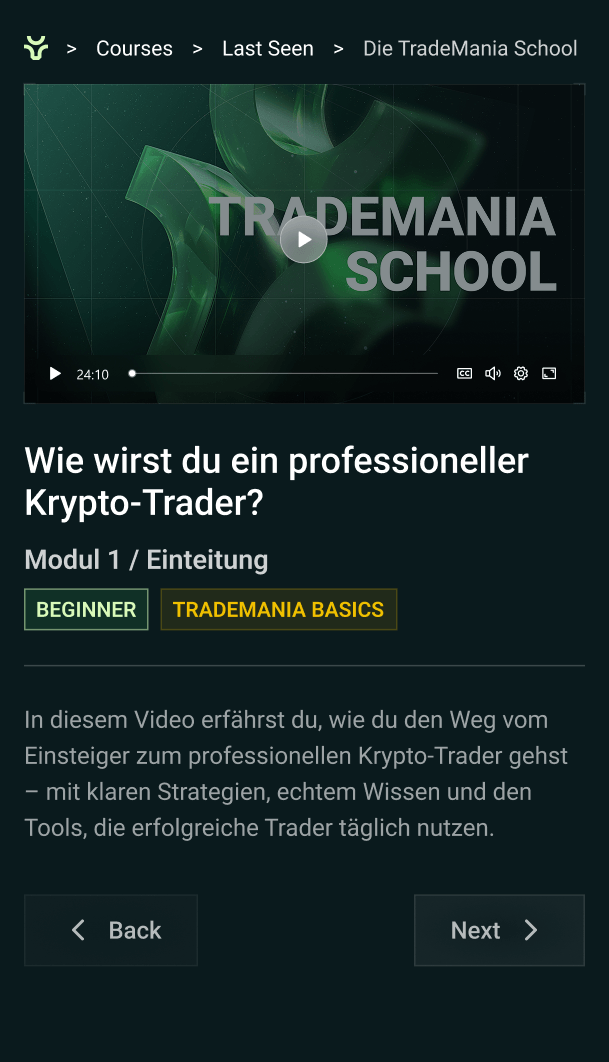Select the TRADEMANIA BASICS tag
Image resolution: width=609 pixels, height=1062 pixels.
click(x=278, y=610)
